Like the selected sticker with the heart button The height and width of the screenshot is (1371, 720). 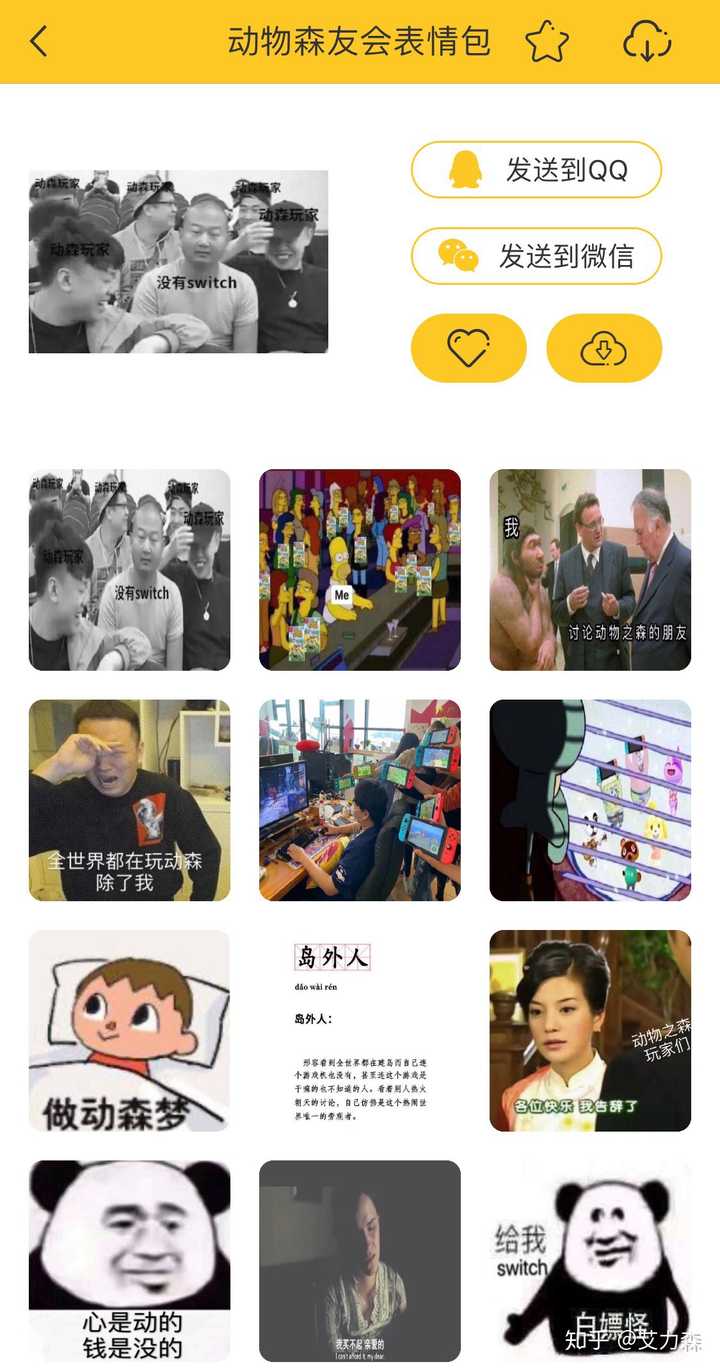click(468, 348)
